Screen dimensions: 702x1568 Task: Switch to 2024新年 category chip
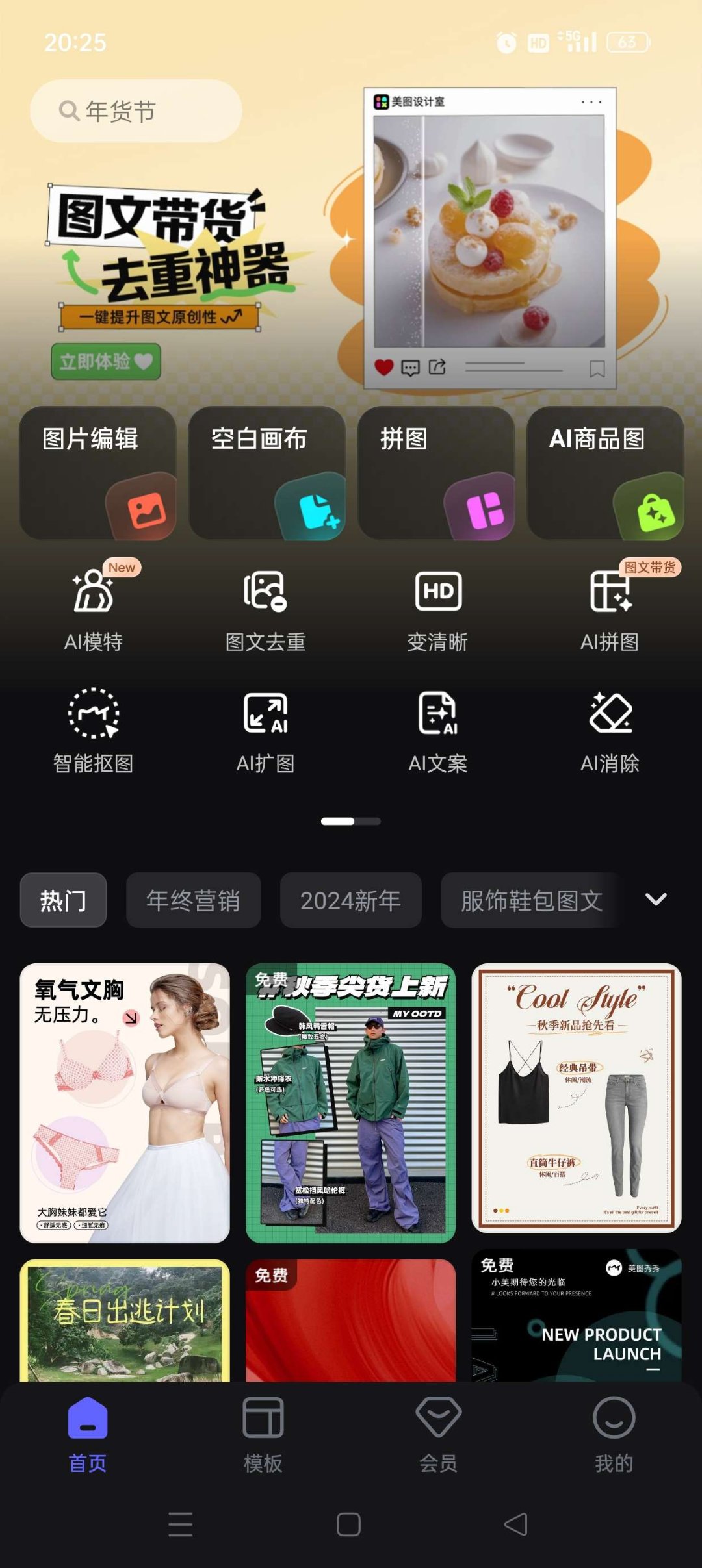click(x=350, y=900)
